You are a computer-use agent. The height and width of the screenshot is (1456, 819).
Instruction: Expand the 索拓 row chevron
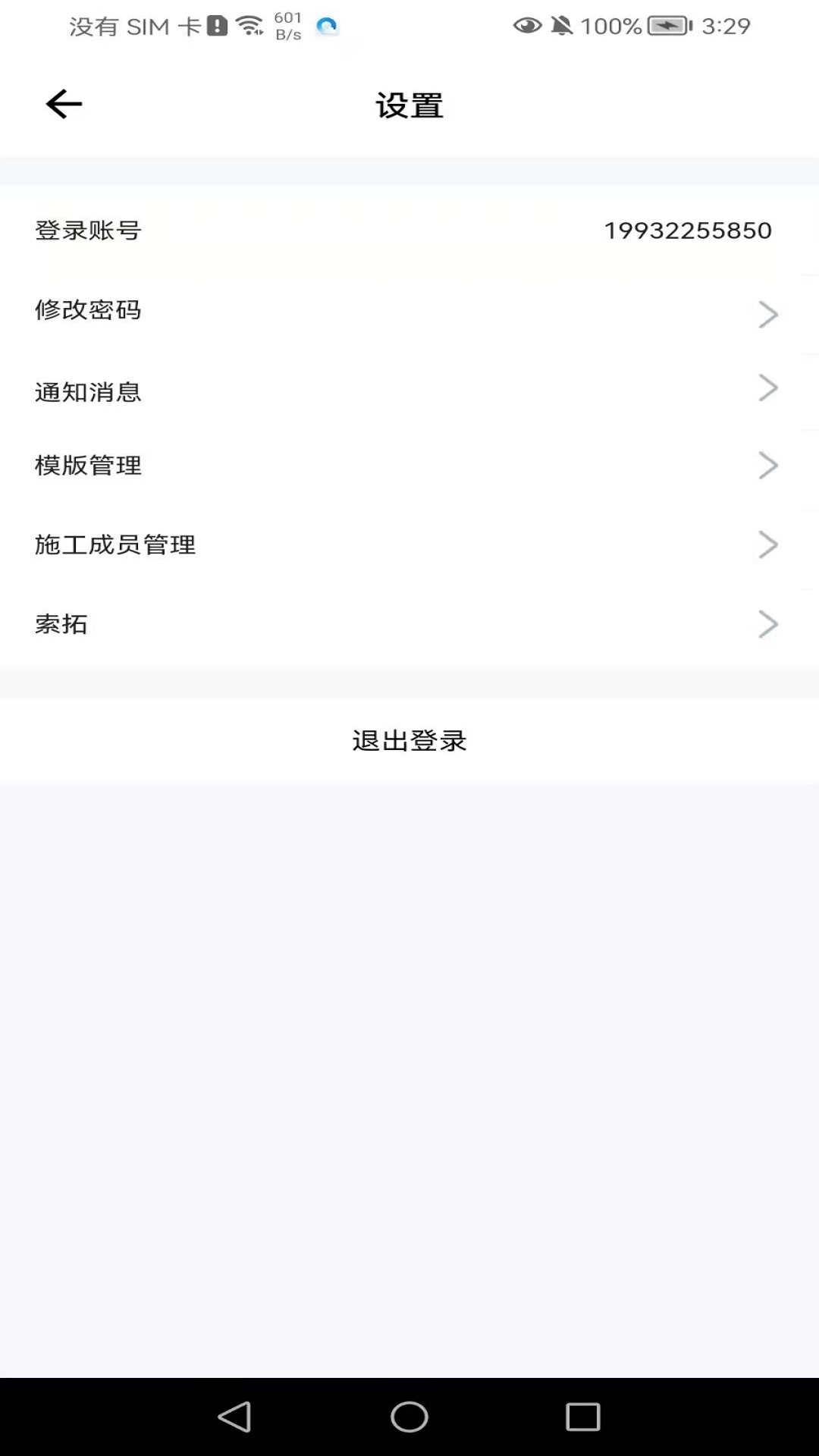768,624
